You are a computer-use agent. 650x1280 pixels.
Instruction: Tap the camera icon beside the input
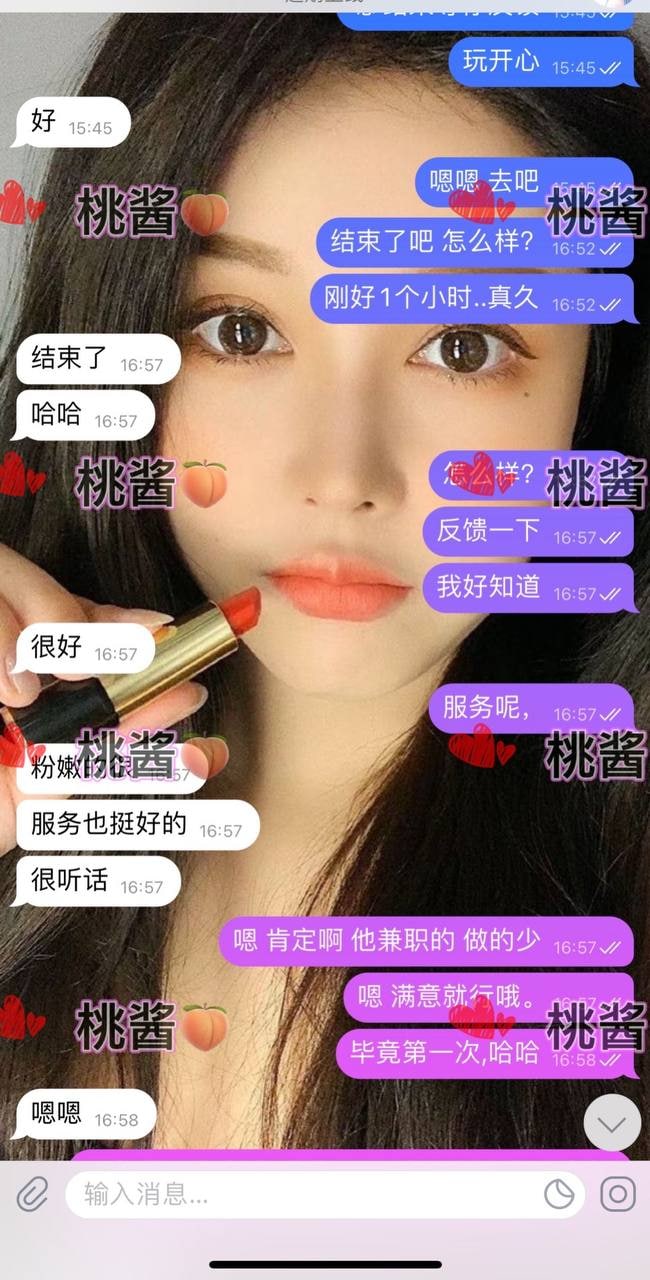[618, 1193]
